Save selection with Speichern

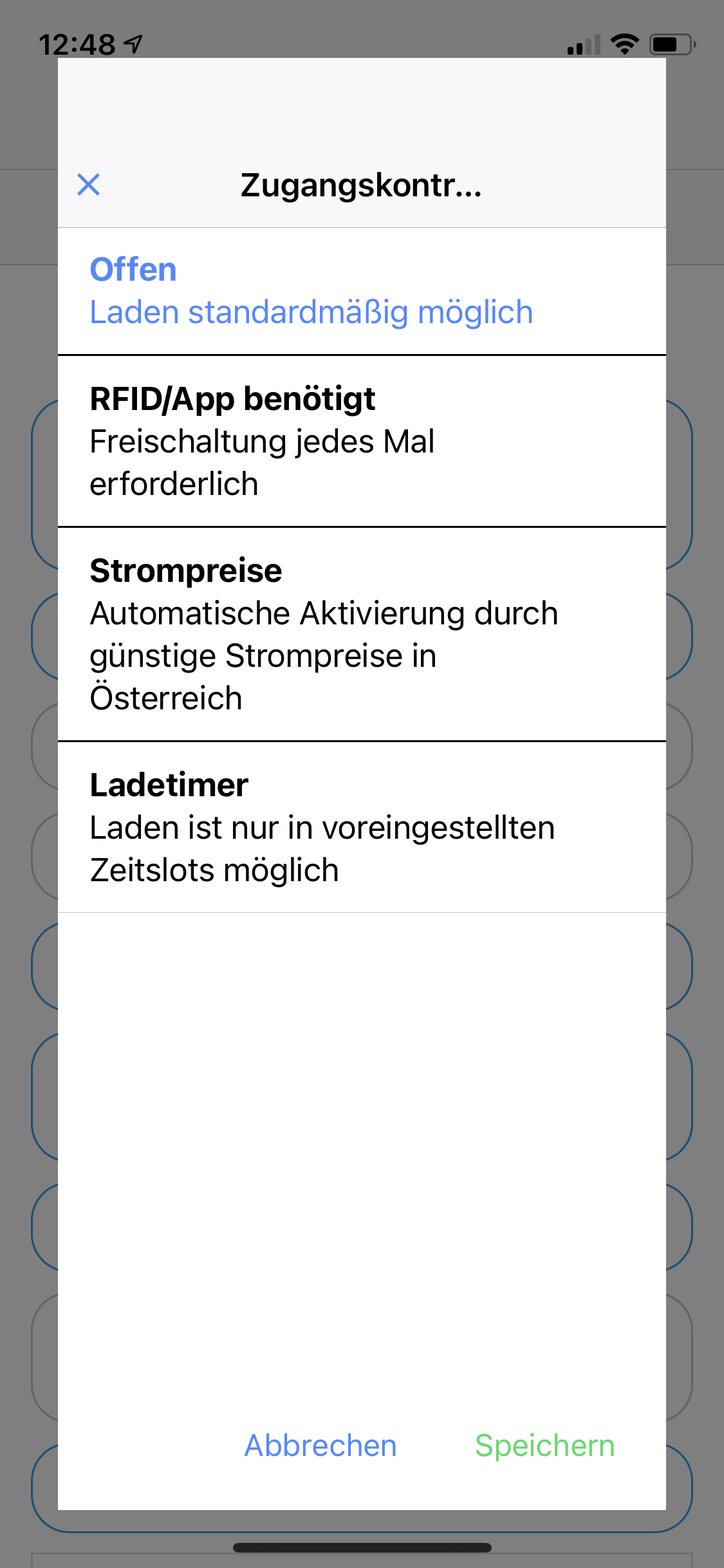point(544,1446)
